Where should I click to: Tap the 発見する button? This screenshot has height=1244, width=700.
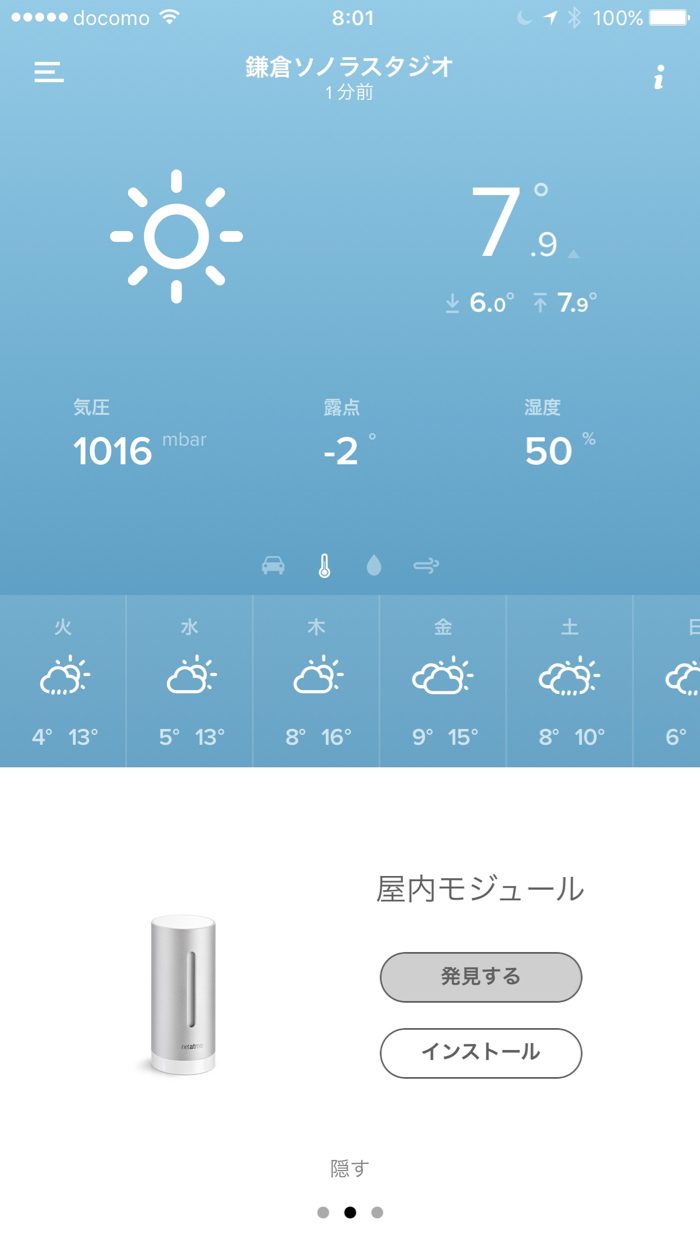pyautogui.click(x=480, y=977)
